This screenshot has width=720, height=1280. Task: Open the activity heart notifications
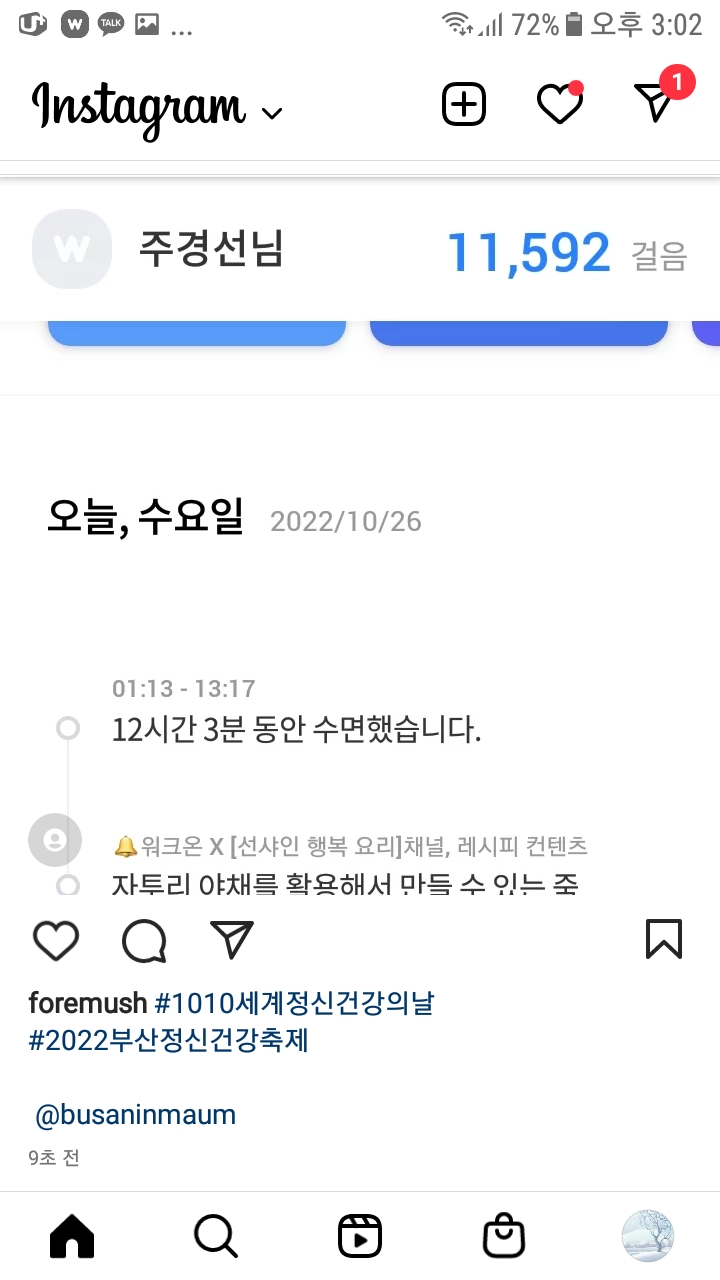(559, 104)
